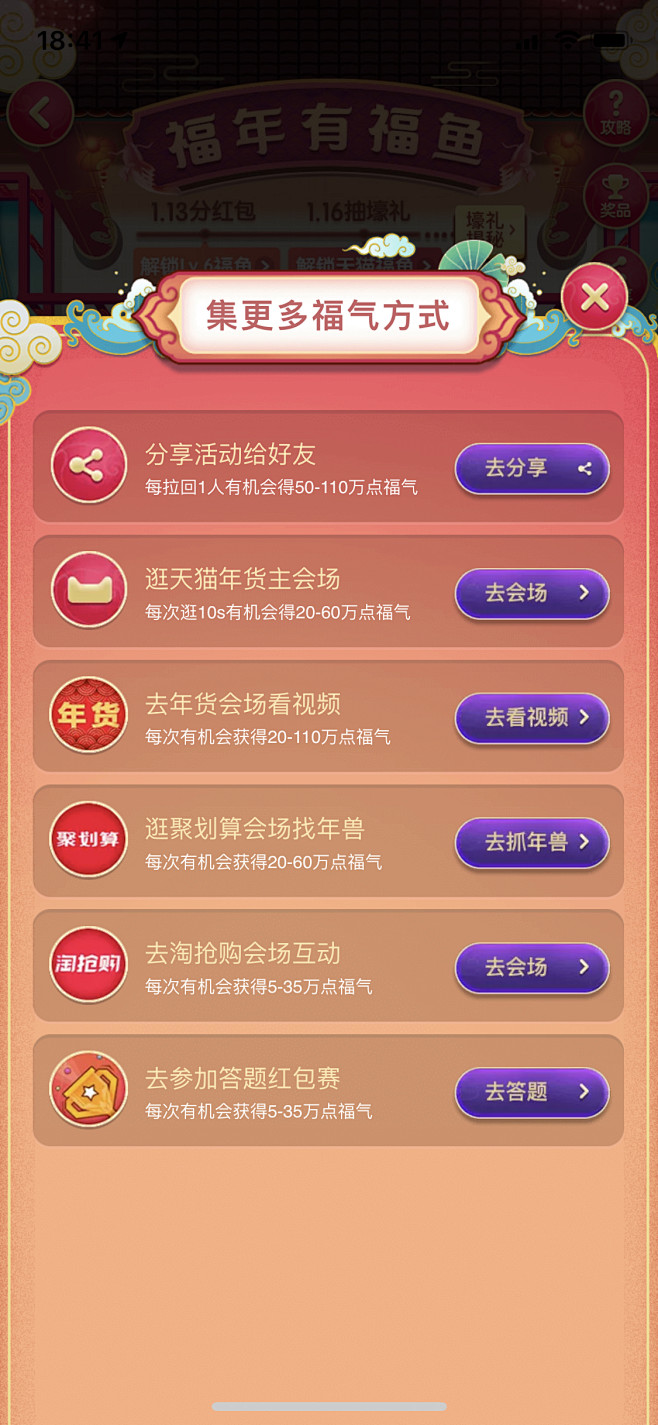Tap the 去看视频 button
Image resolution: width=658 pixels, height=1425 pixels.
tap(532, 717)
